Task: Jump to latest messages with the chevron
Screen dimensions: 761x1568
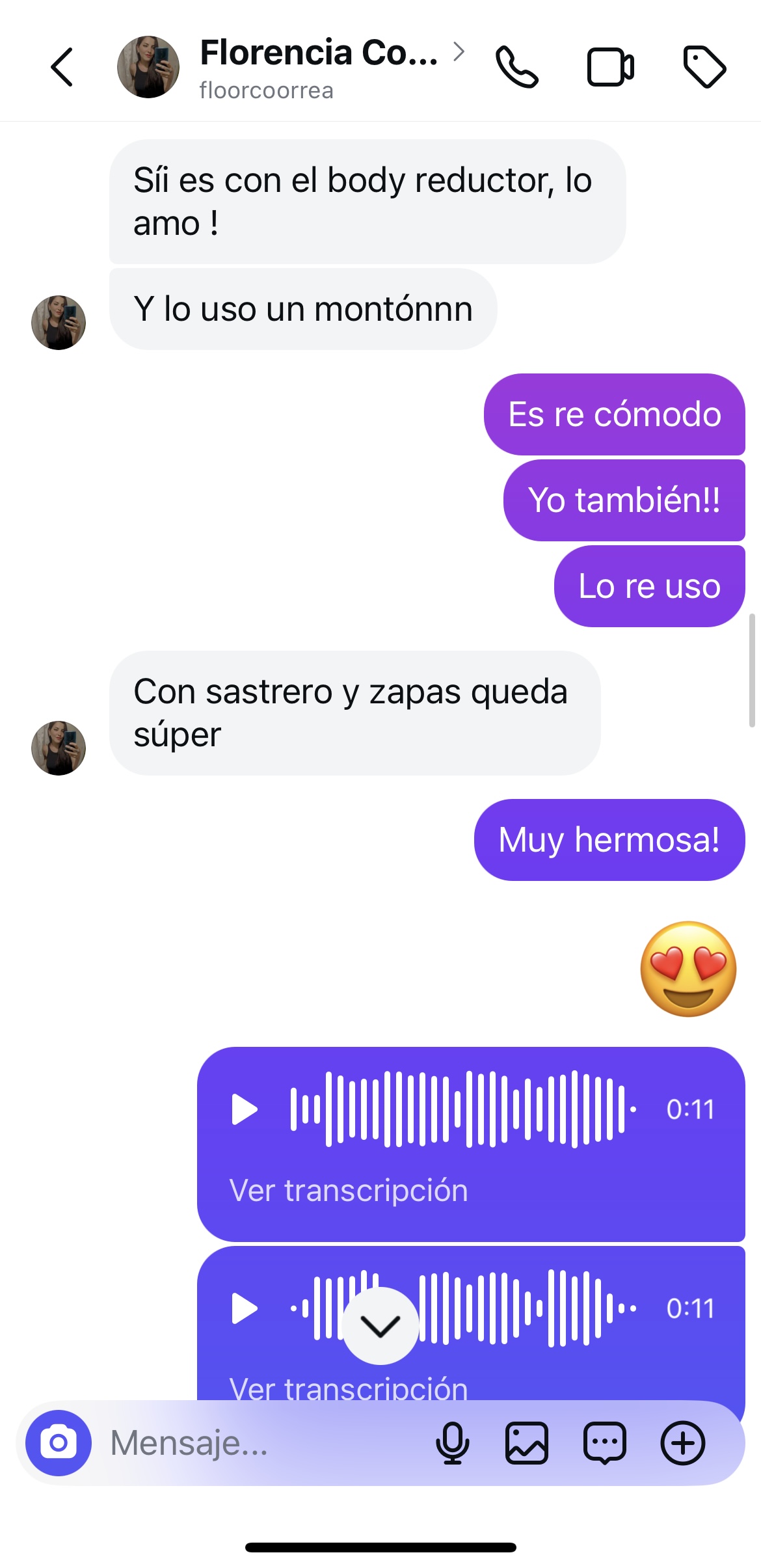Action: point(379,1325)
